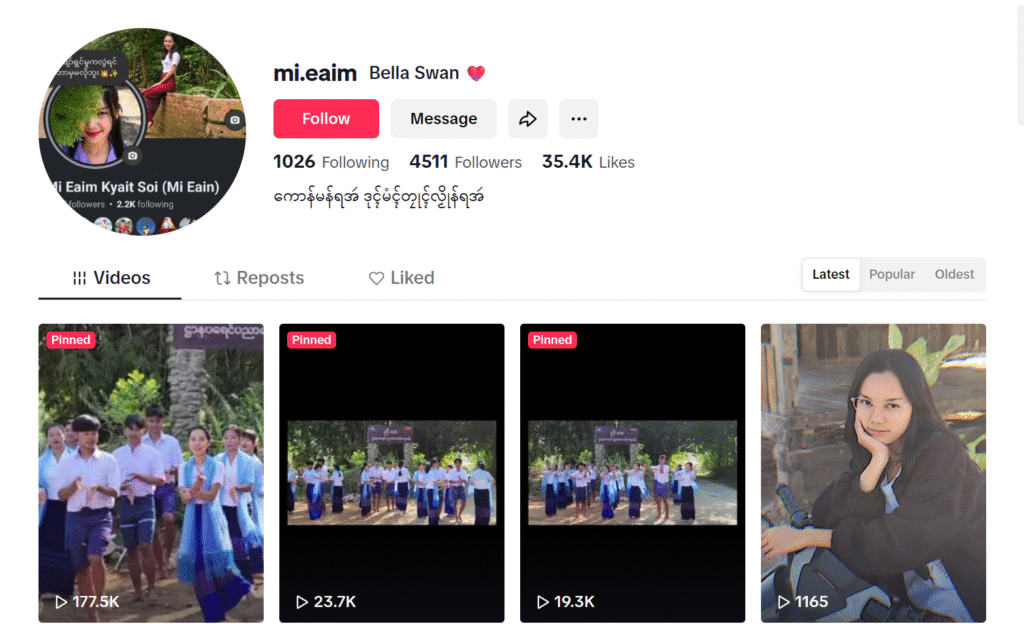
Task: Switch to the Reposts tab
Action: (259, 278)
